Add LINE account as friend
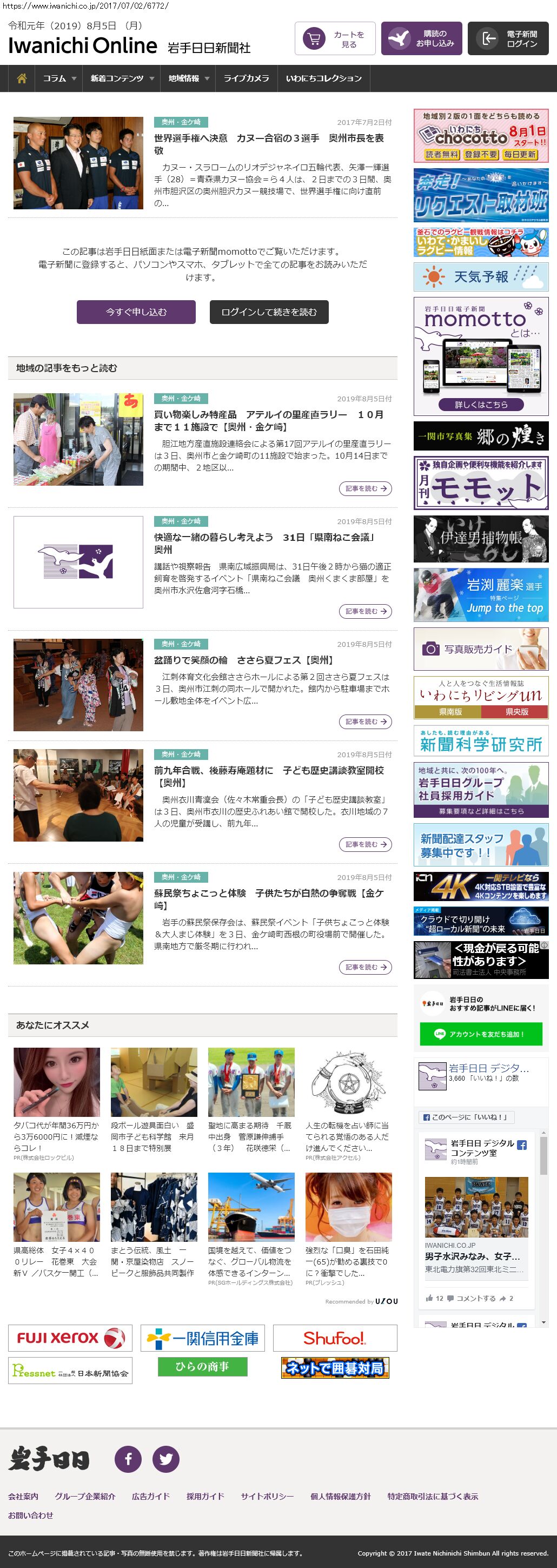557x1568 pixels. coord(480,1034)
